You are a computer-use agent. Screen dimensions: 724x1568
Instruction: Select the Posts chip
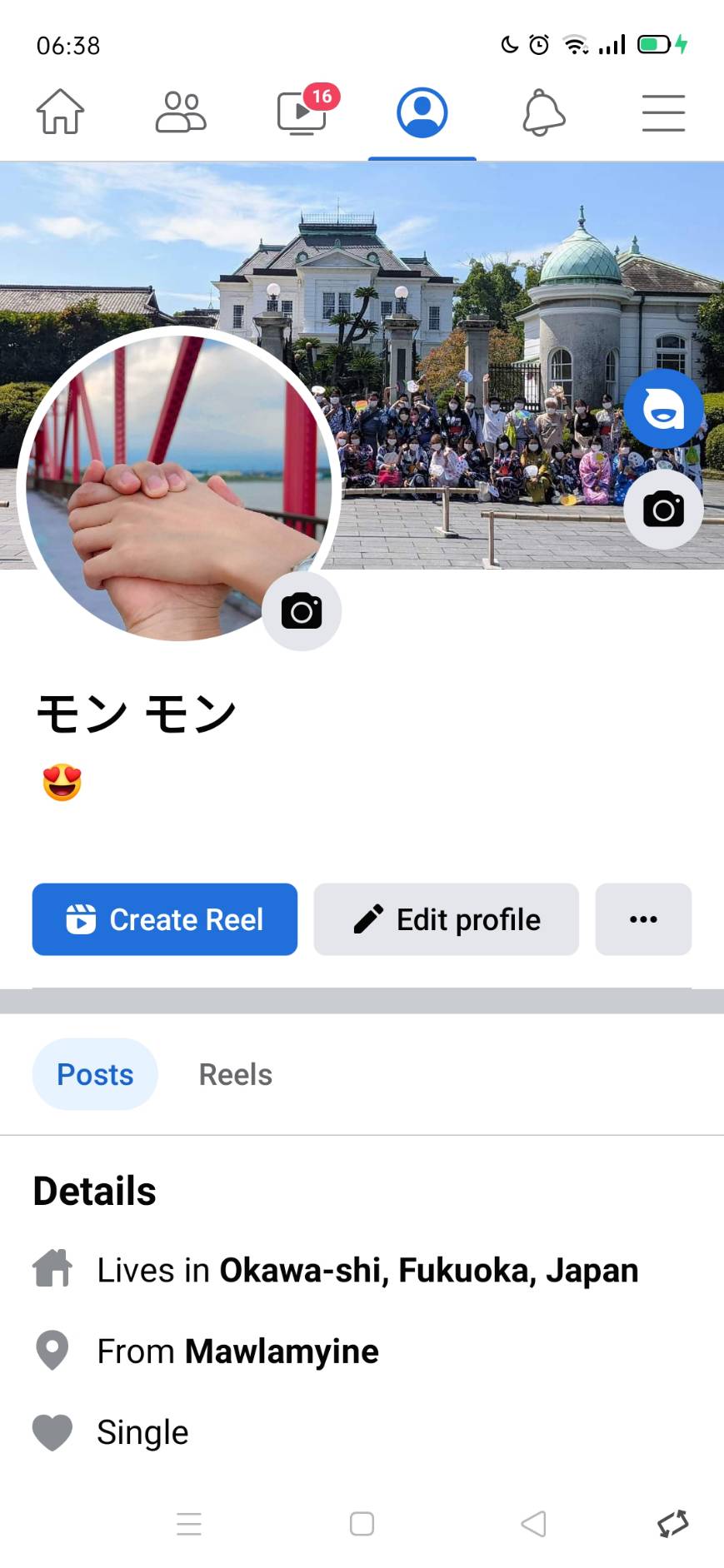click(x=95, y=1074)
